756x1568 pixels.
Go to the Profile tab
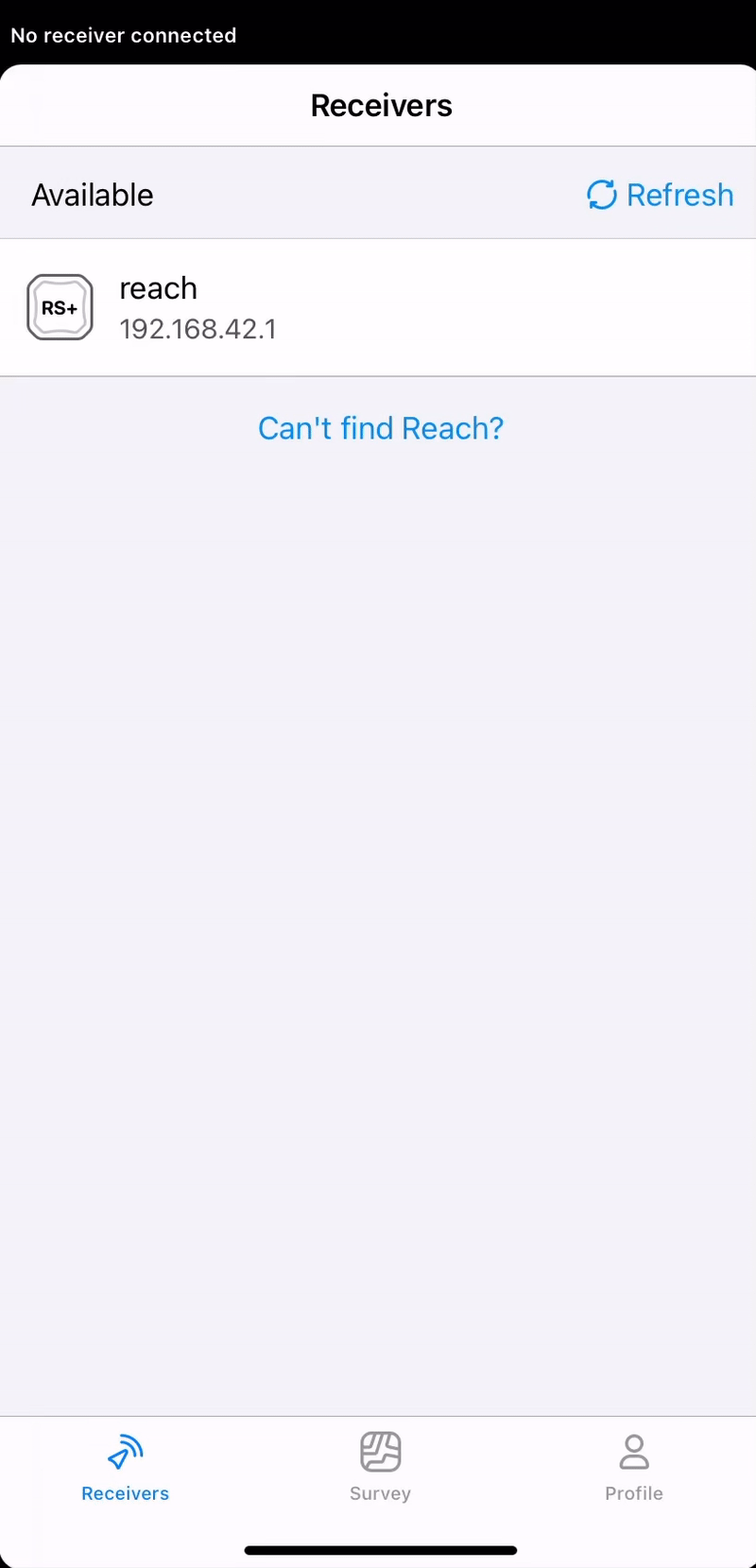tap(633, 1467)
